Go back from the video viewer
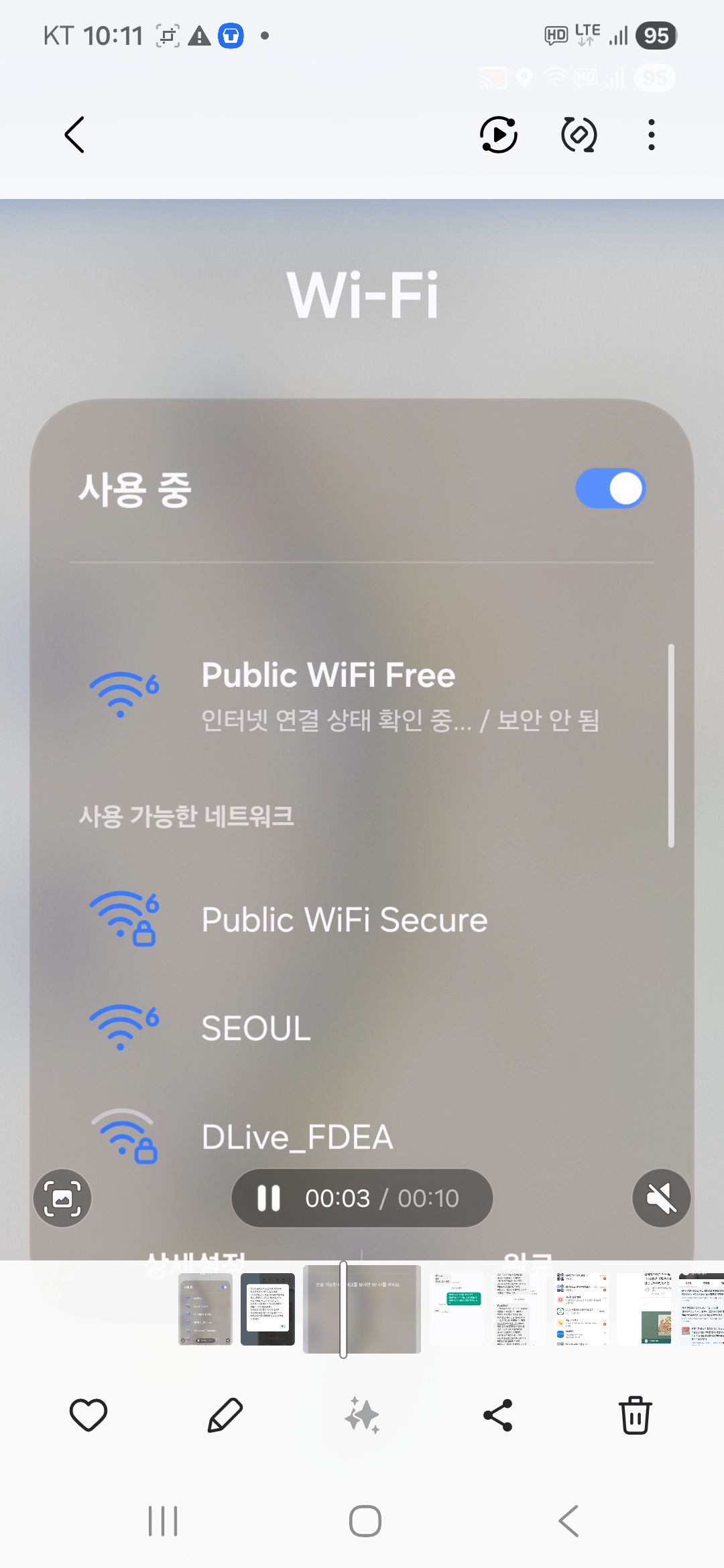This screenshot has height=1568, width=724. coord(74,135)
